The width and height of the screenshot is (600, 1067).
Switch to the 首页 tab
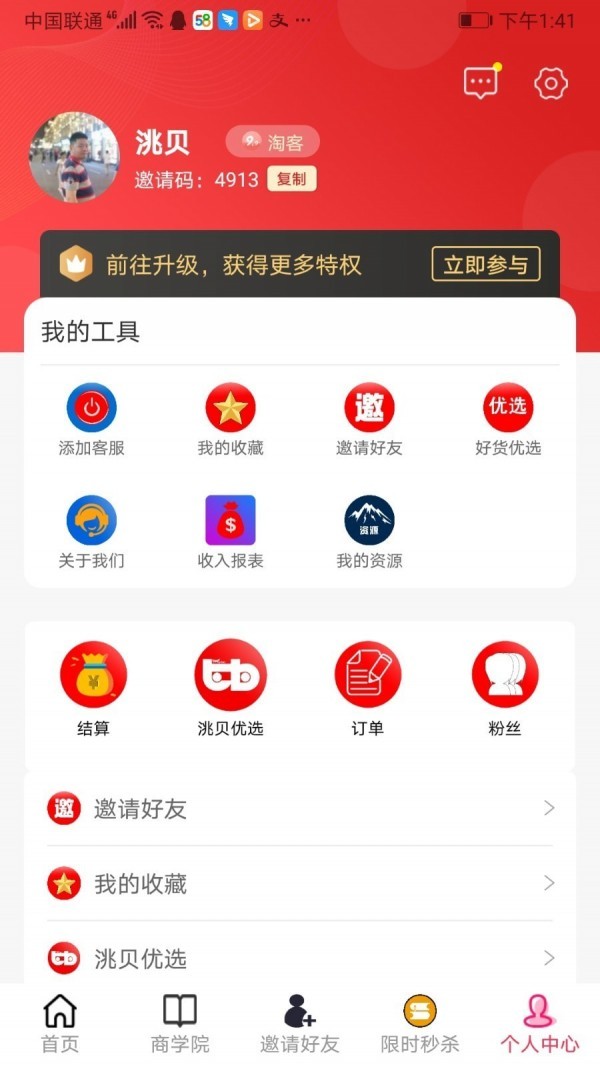pos(60,1024)
